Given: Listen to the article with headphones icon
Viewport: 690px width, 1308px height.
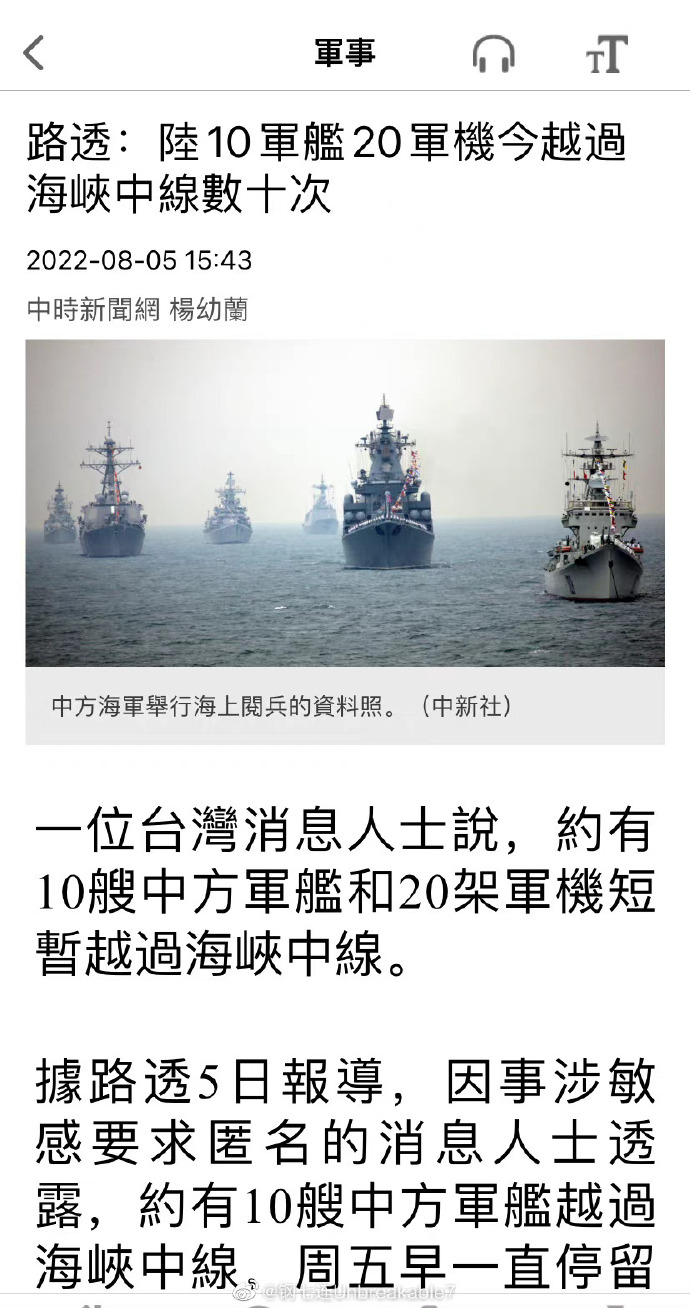Looking at the screenshot, I should click(x=493, y=53).
